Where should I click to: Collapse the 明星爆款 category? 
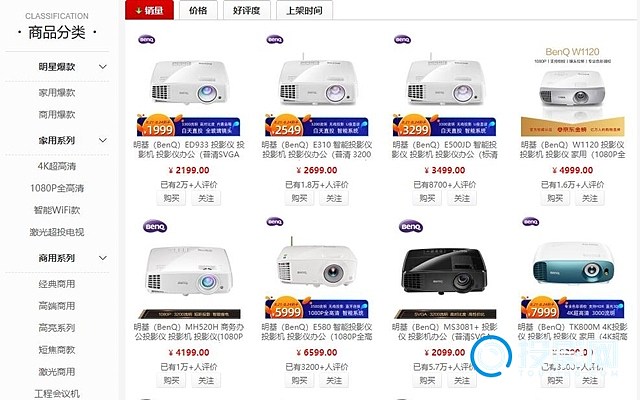tap(102, 67)
